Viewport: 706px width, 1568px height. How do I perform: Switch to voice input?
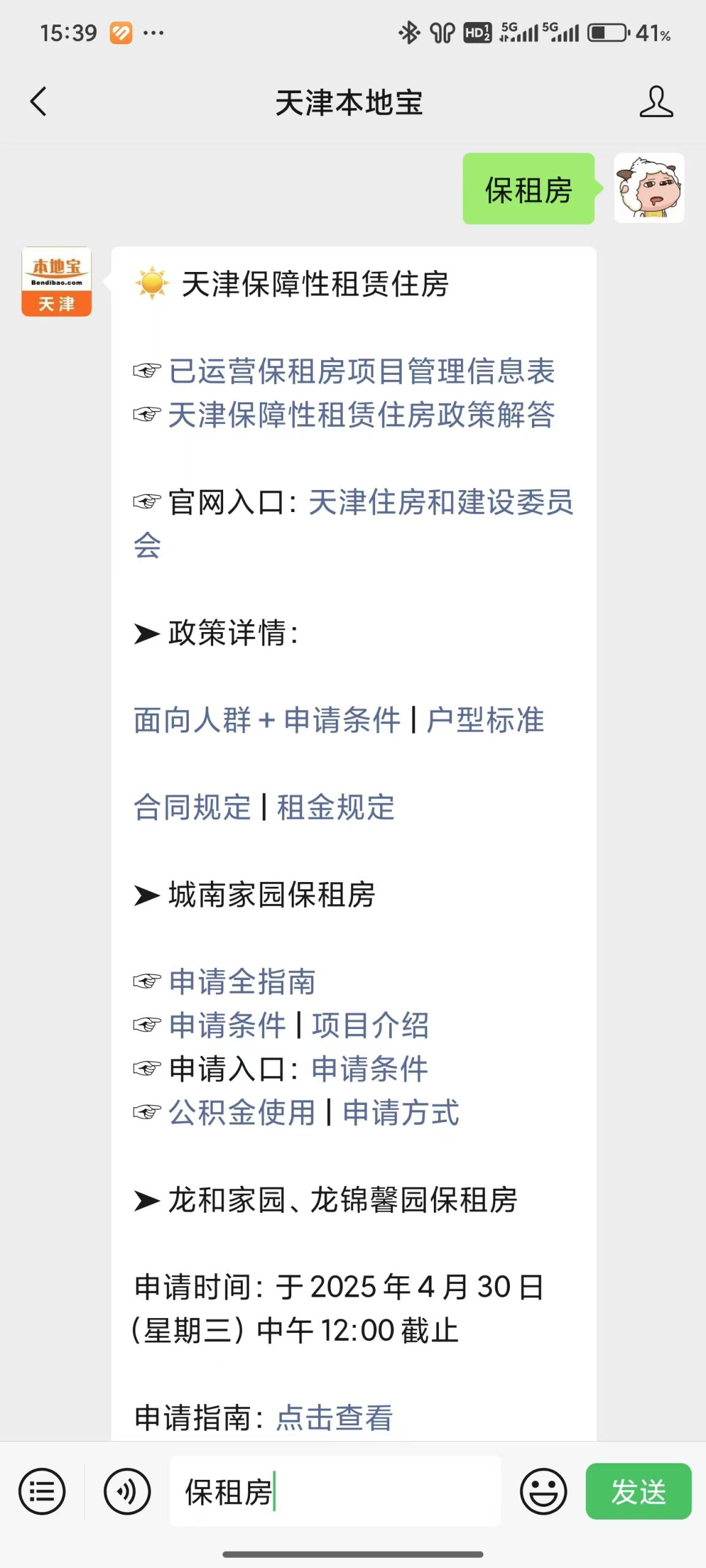coord(127,1491)
